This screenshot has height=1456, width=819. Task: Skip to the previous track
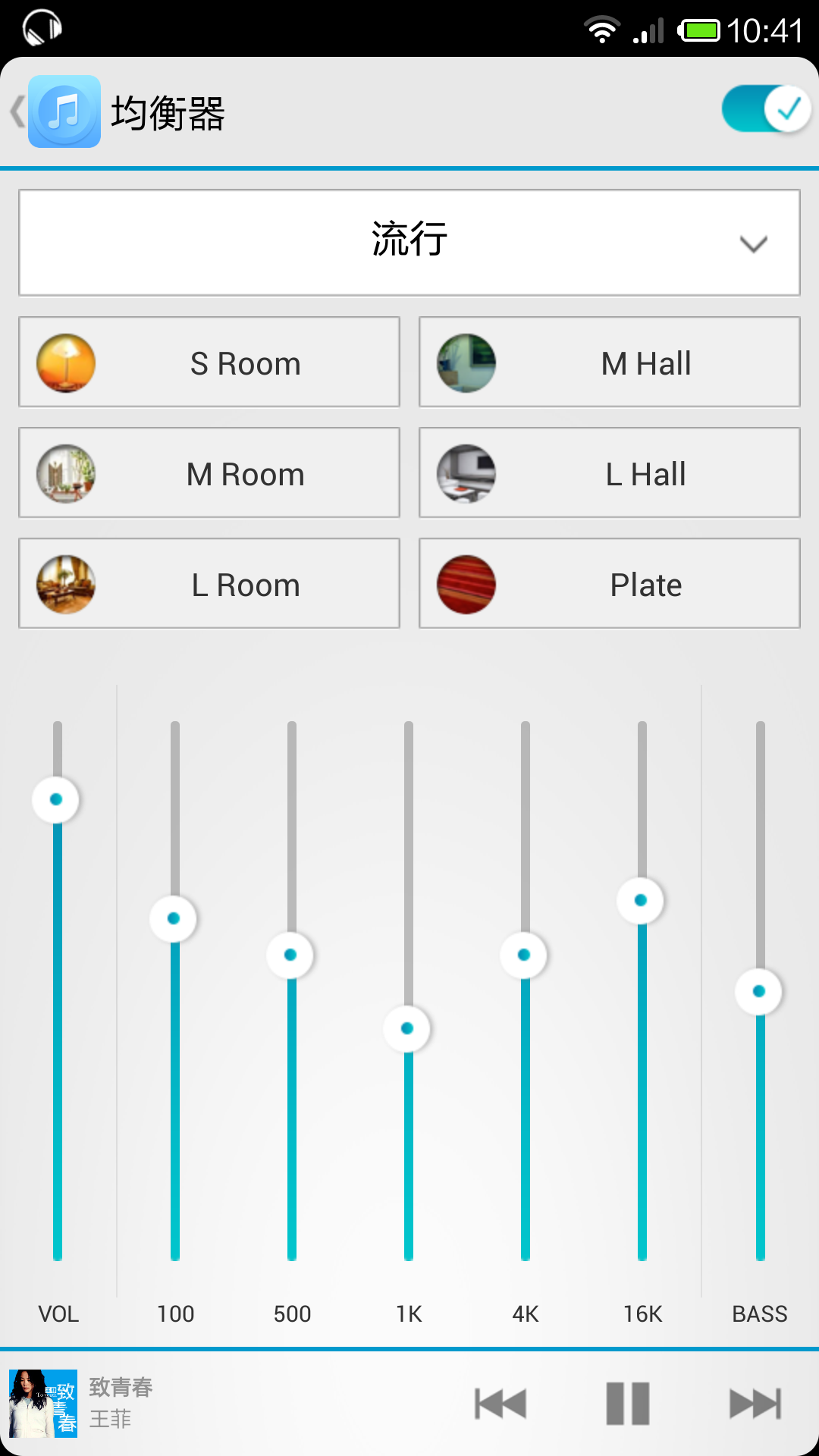[x=500, y=1404]
